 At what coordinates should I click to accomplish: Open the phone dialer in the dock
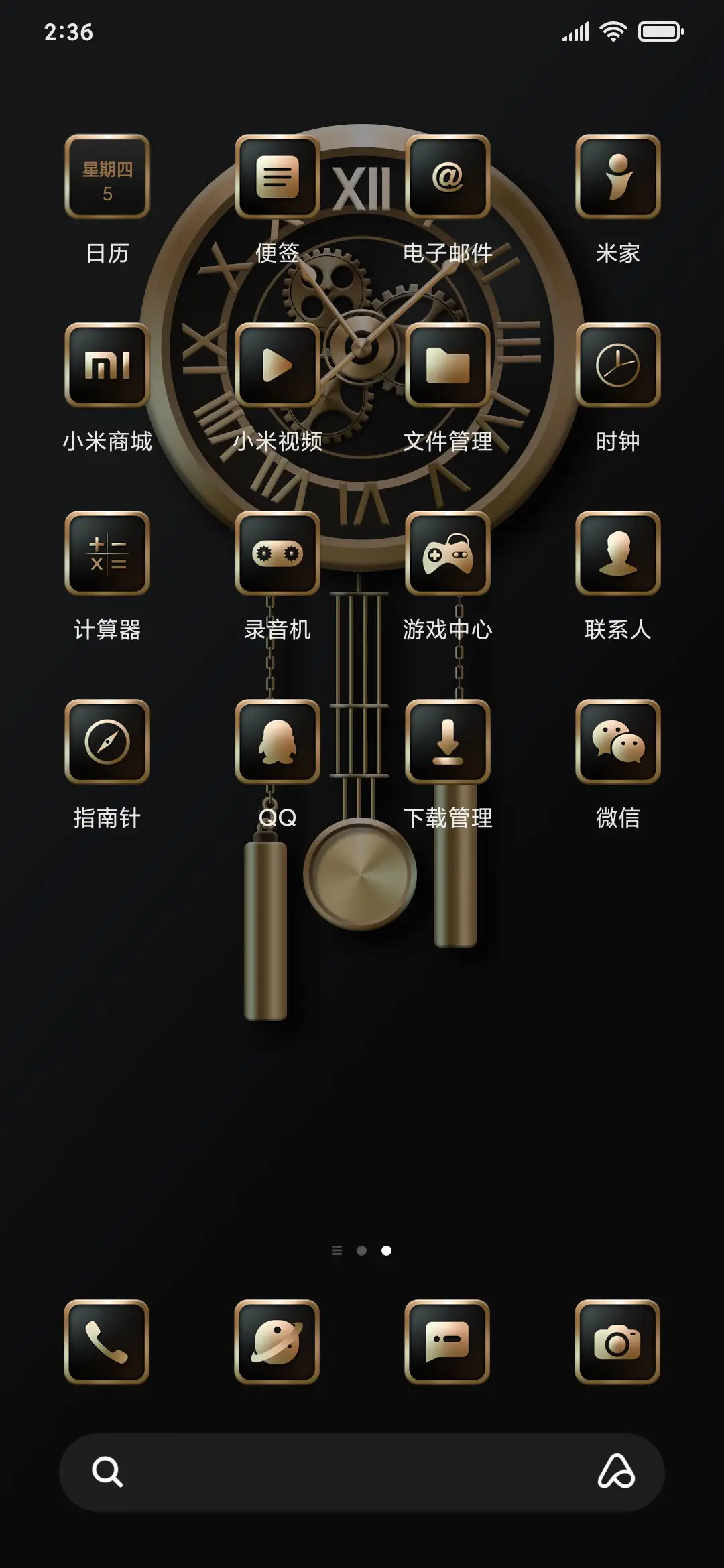pyautogui.click(x=106, y=1342)
